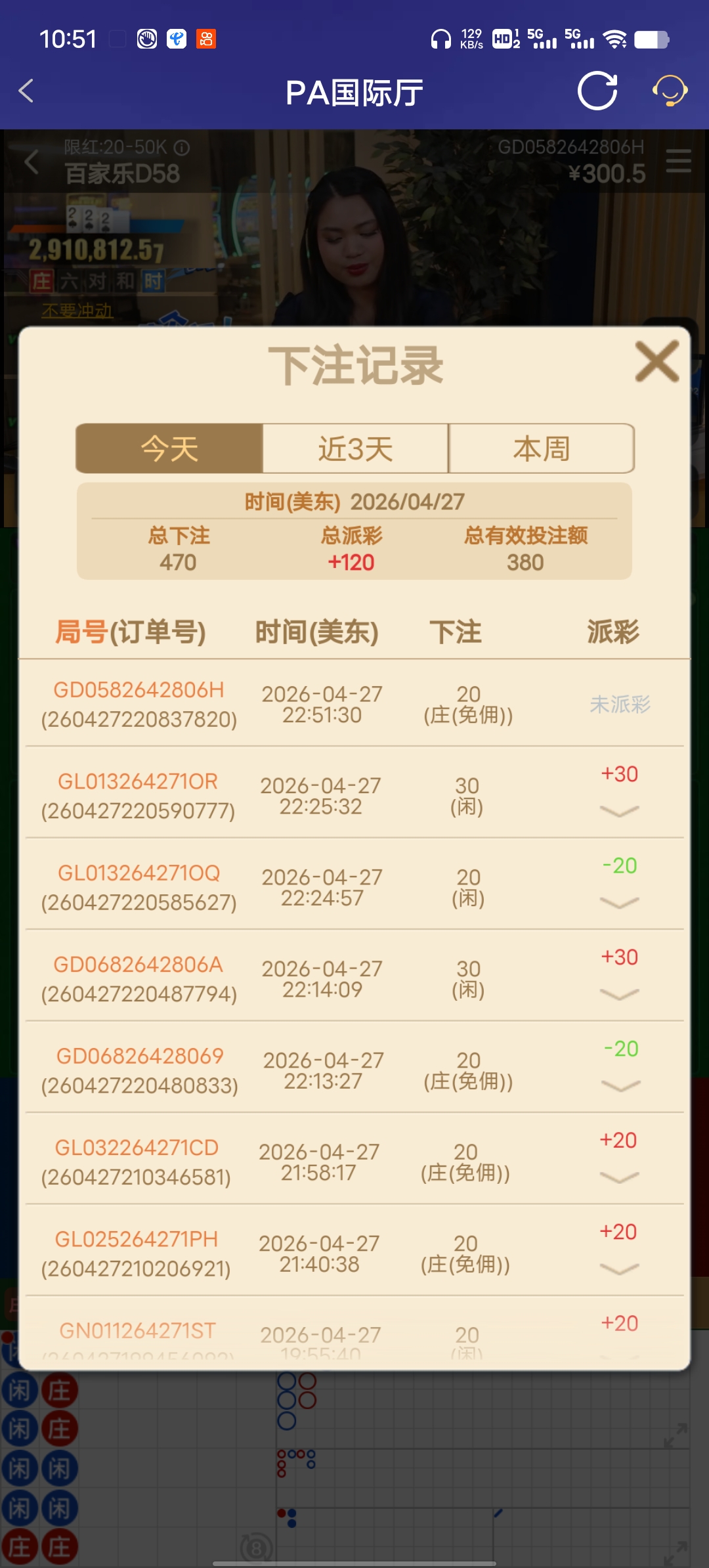Switch to the 本周 tab
This screenshot has height=1568, width=709.
(x=541, y=448)
